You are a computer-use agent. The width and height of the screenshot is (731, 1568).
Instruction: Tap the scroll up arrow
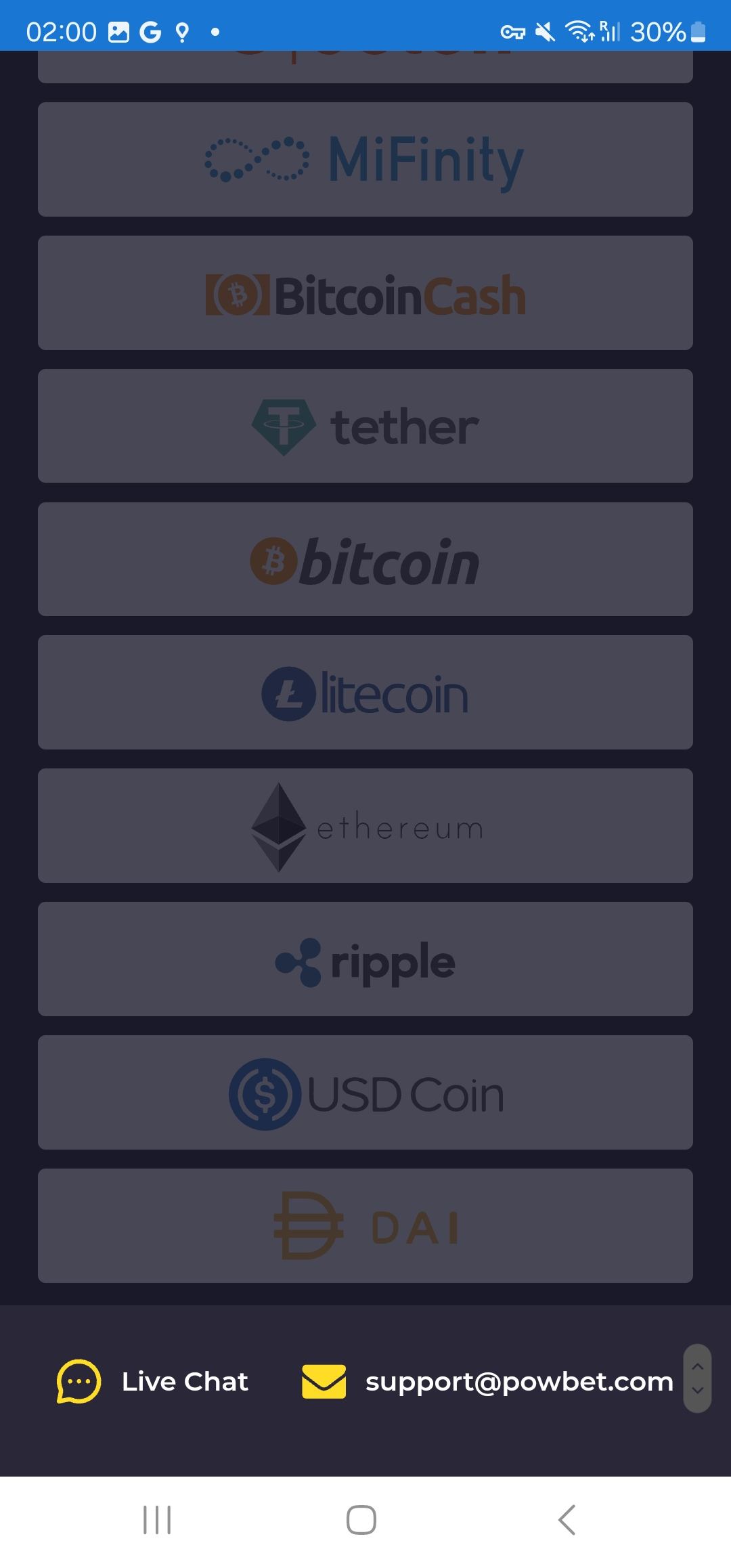[698, 1366]
